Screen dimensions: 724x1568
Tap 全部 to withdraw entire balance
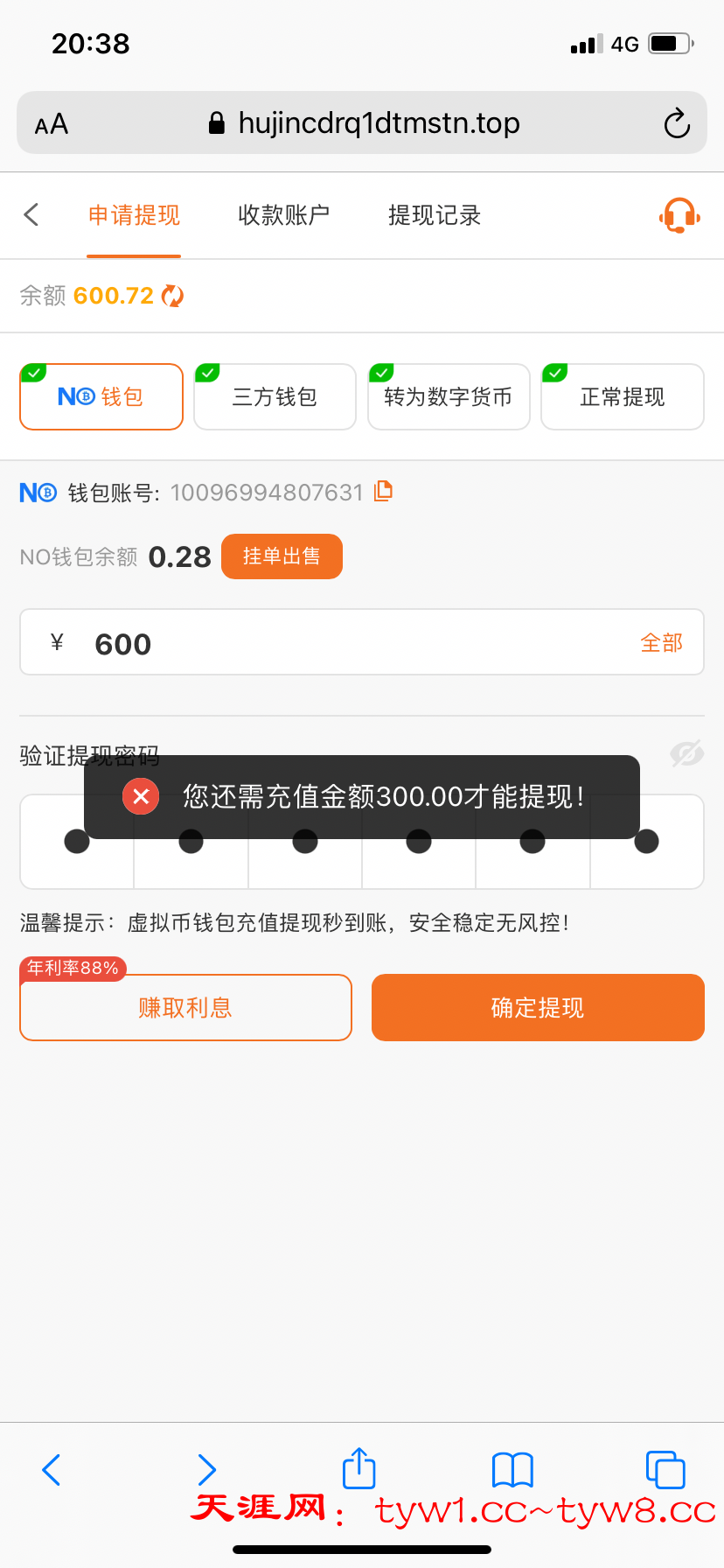pos(661,643)
